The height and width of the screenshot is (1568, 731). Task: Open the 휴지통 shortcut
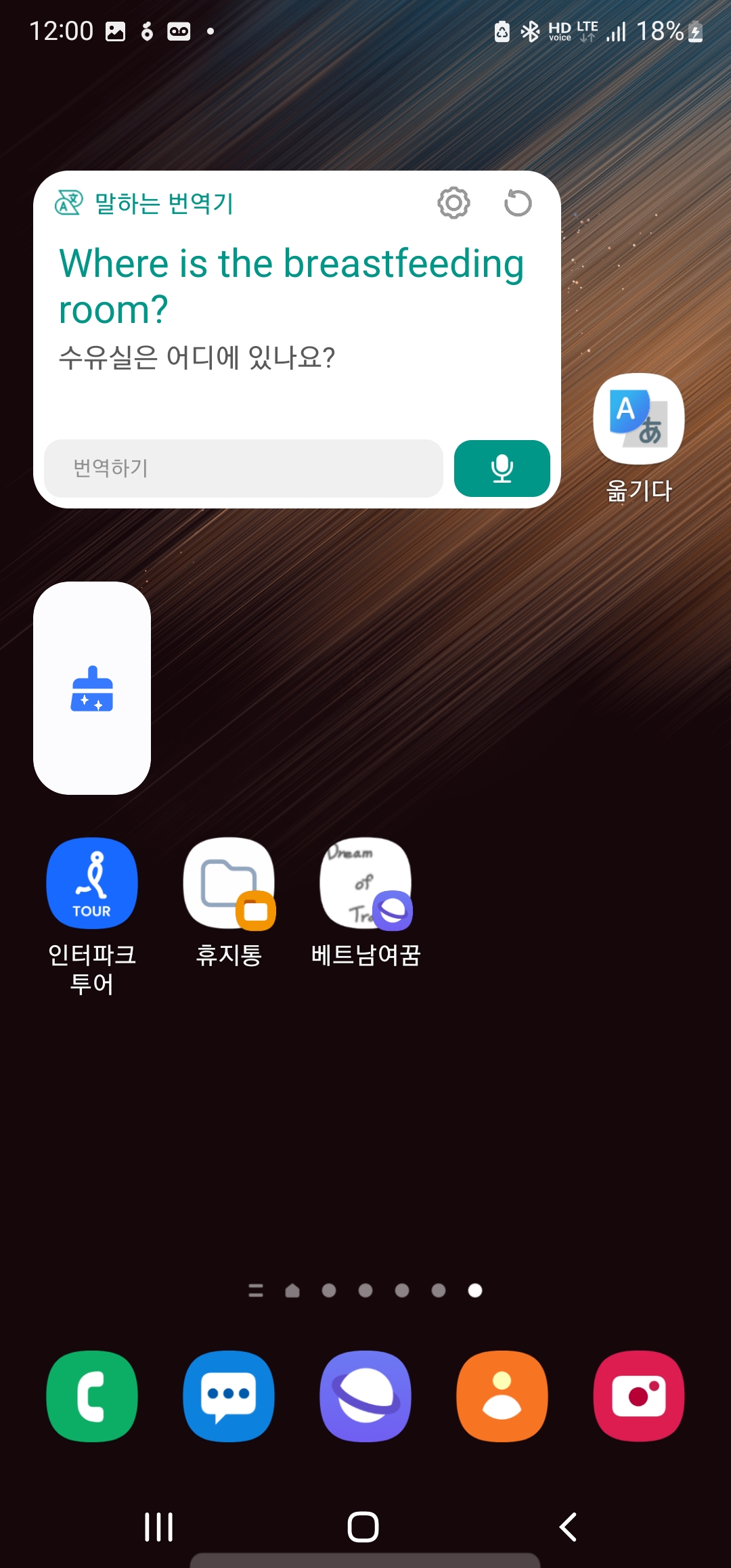pos(229,883)
